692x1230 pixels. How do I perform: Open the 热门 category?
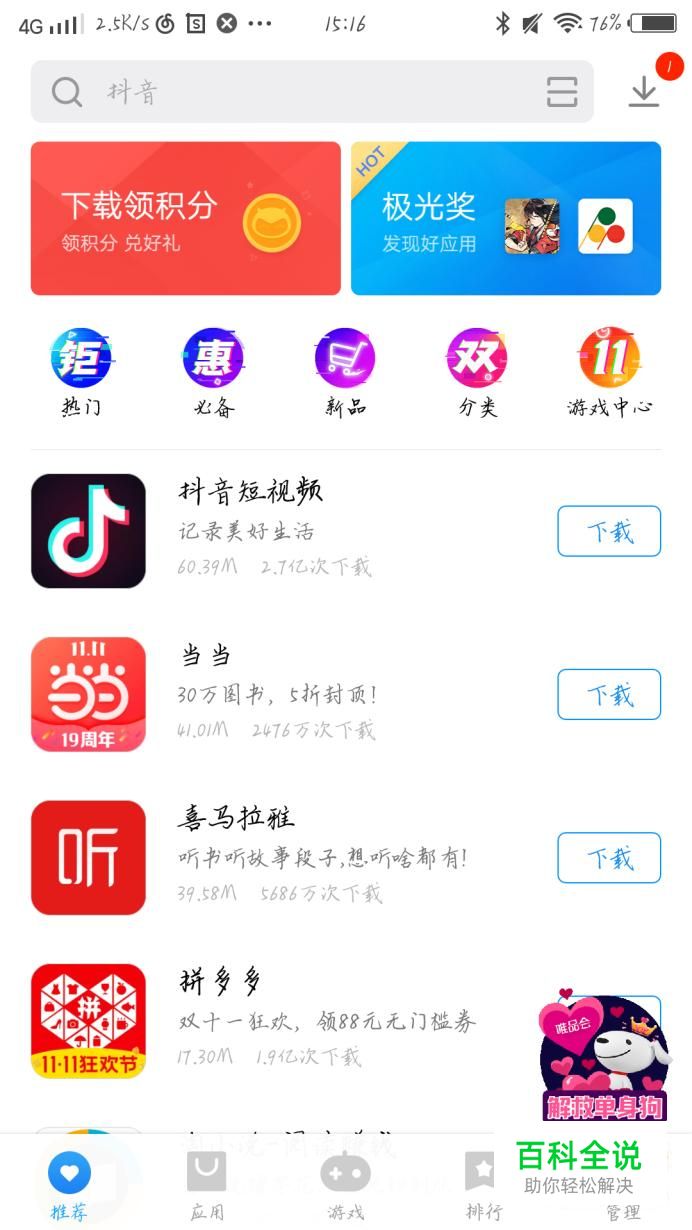click(81, 371)
